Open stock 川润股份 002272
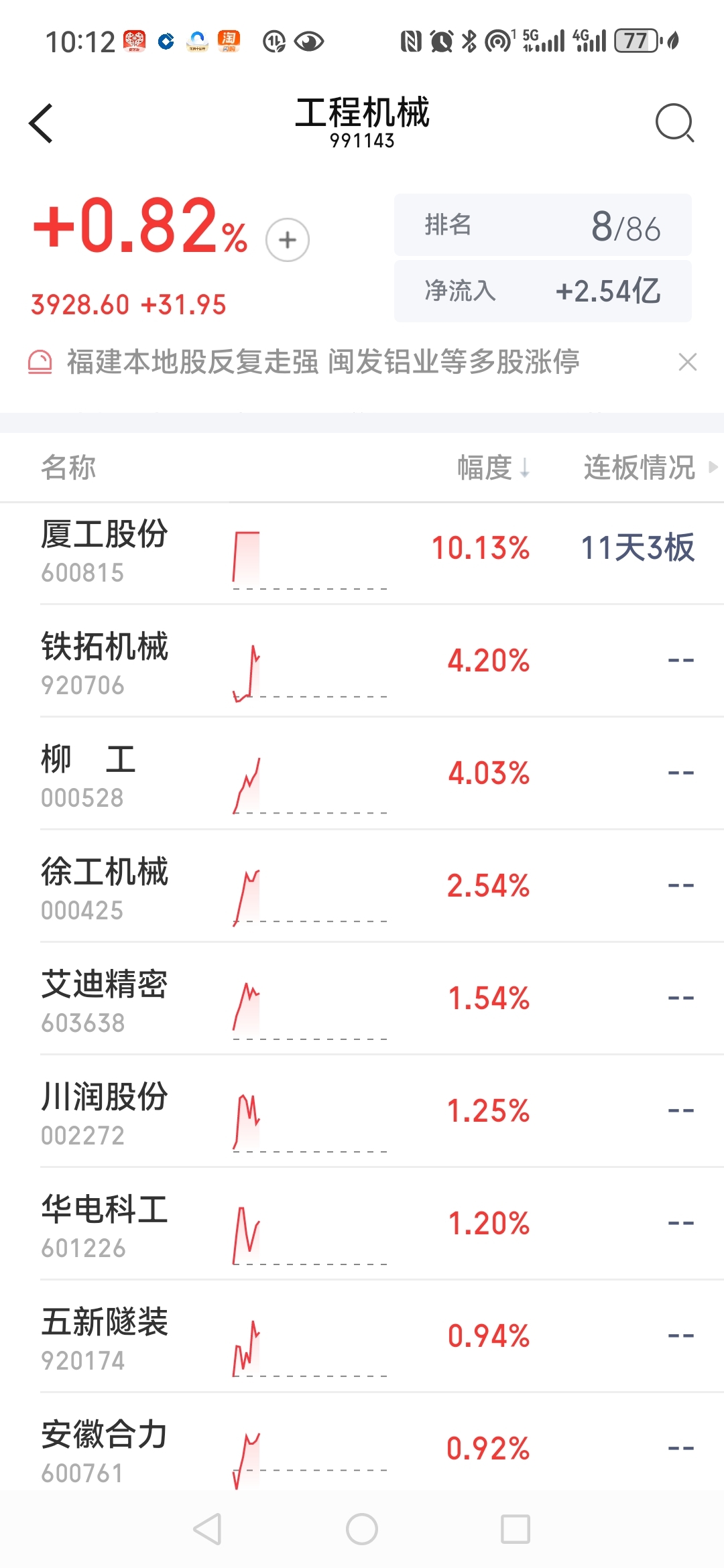The width and height of the screenshot is (724, 1568). point(105,1114)
